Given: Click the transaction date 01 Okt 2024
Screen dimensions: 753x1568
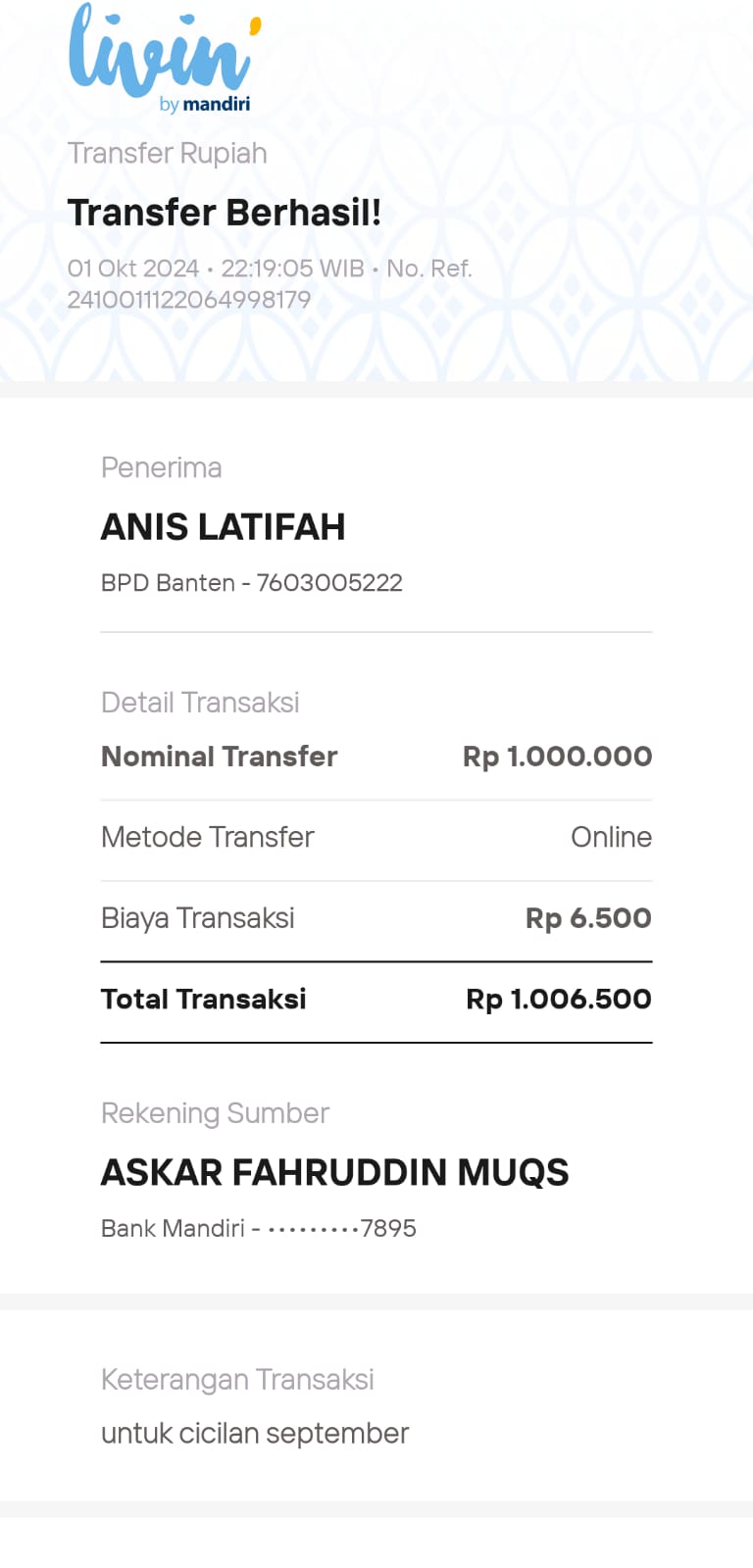Looking at the screenshot, I should [x=132, y=268].
